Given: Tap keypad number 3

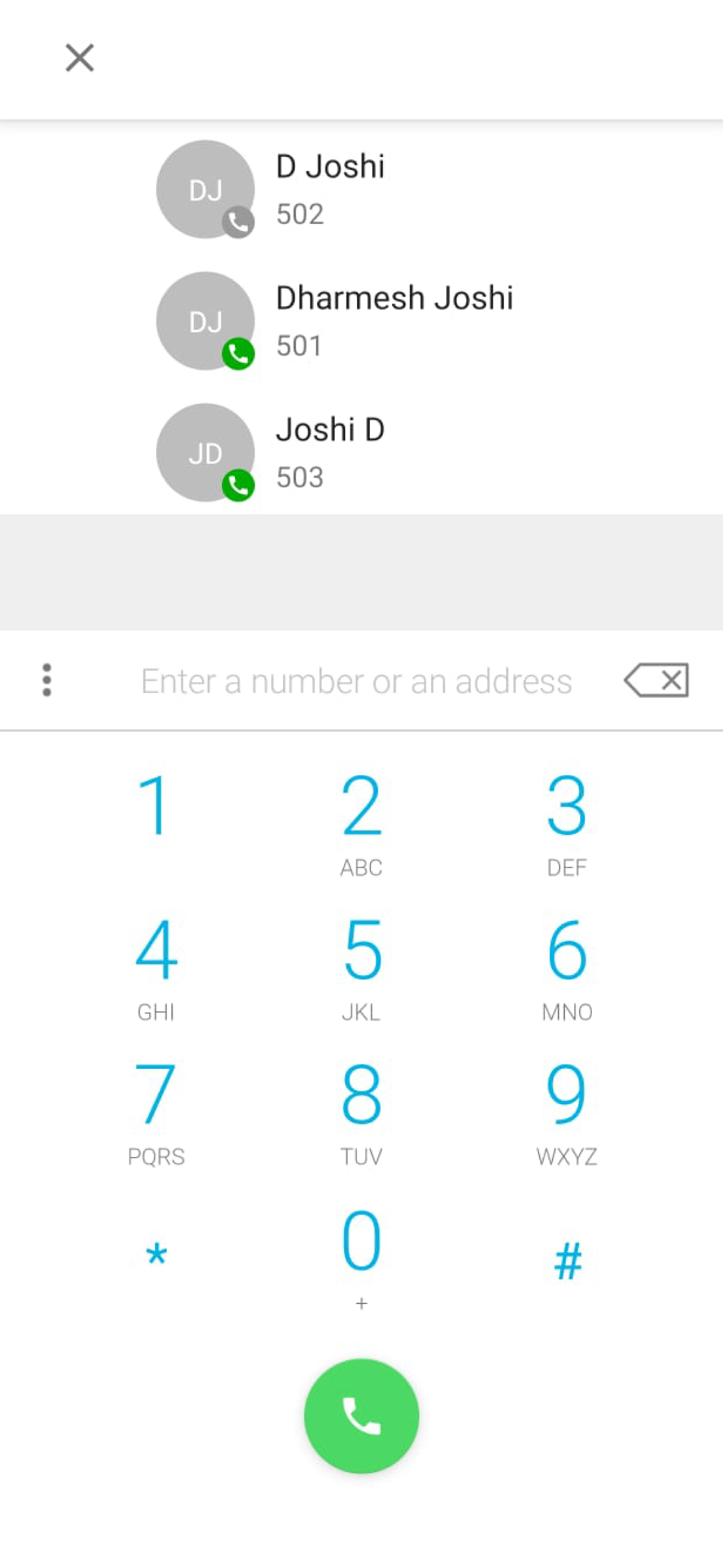Looking at the screenshot, I should coord(567,822).
